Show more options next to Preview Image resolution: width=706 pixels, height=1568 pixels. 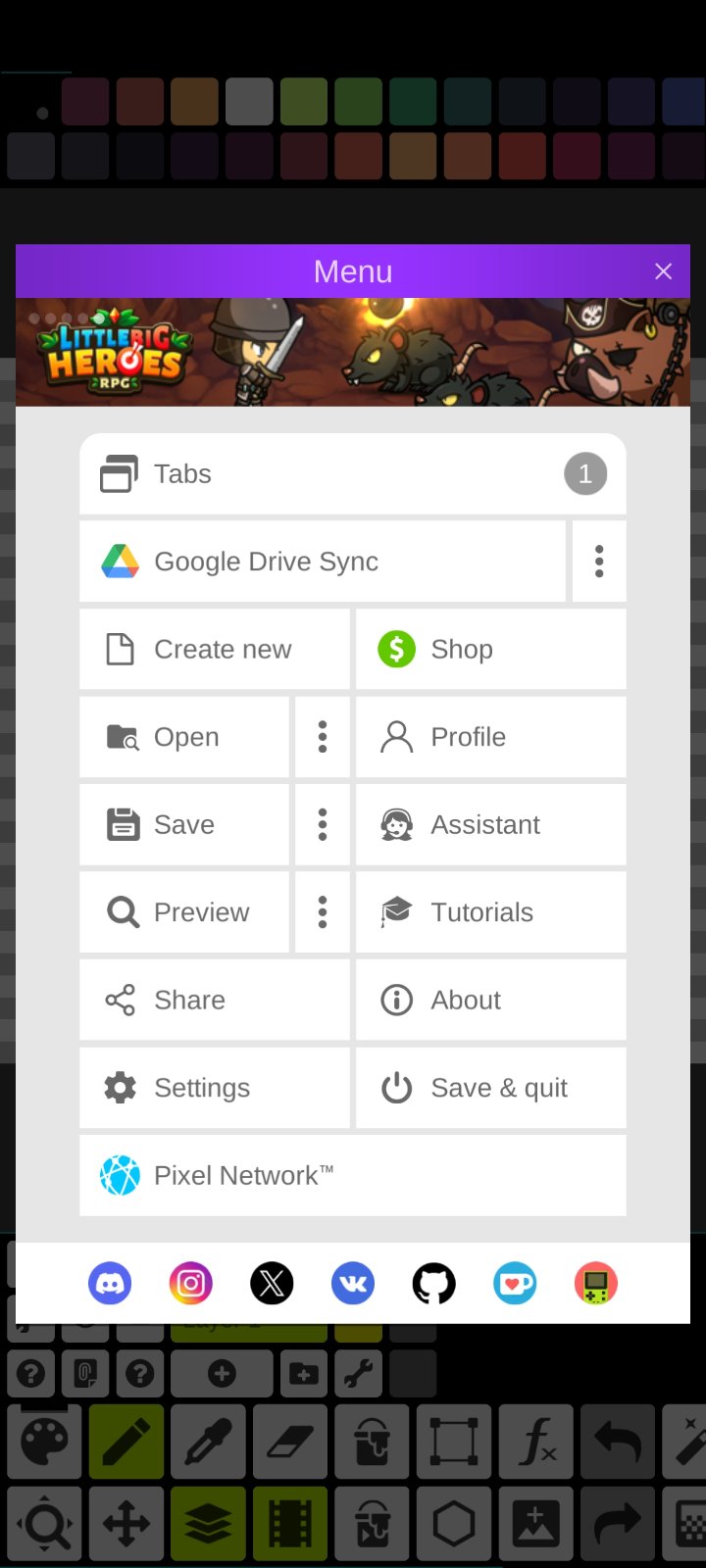pyautogui.click(x=323, y=912)
